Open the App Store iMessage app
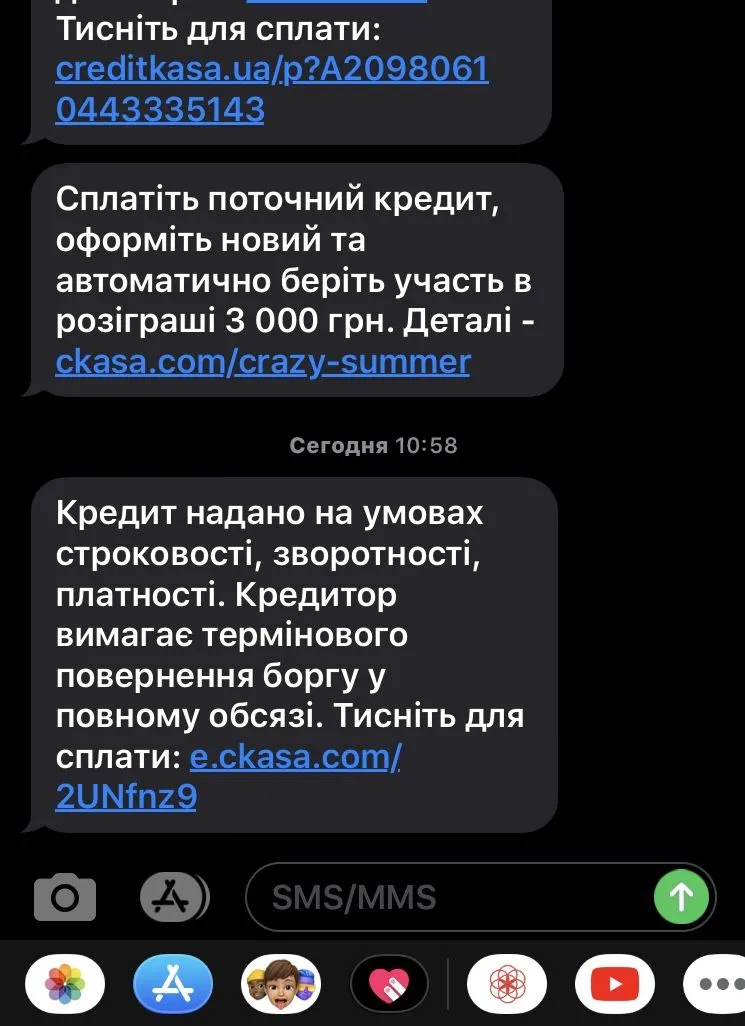745x1026 pixels. [174, 985]
